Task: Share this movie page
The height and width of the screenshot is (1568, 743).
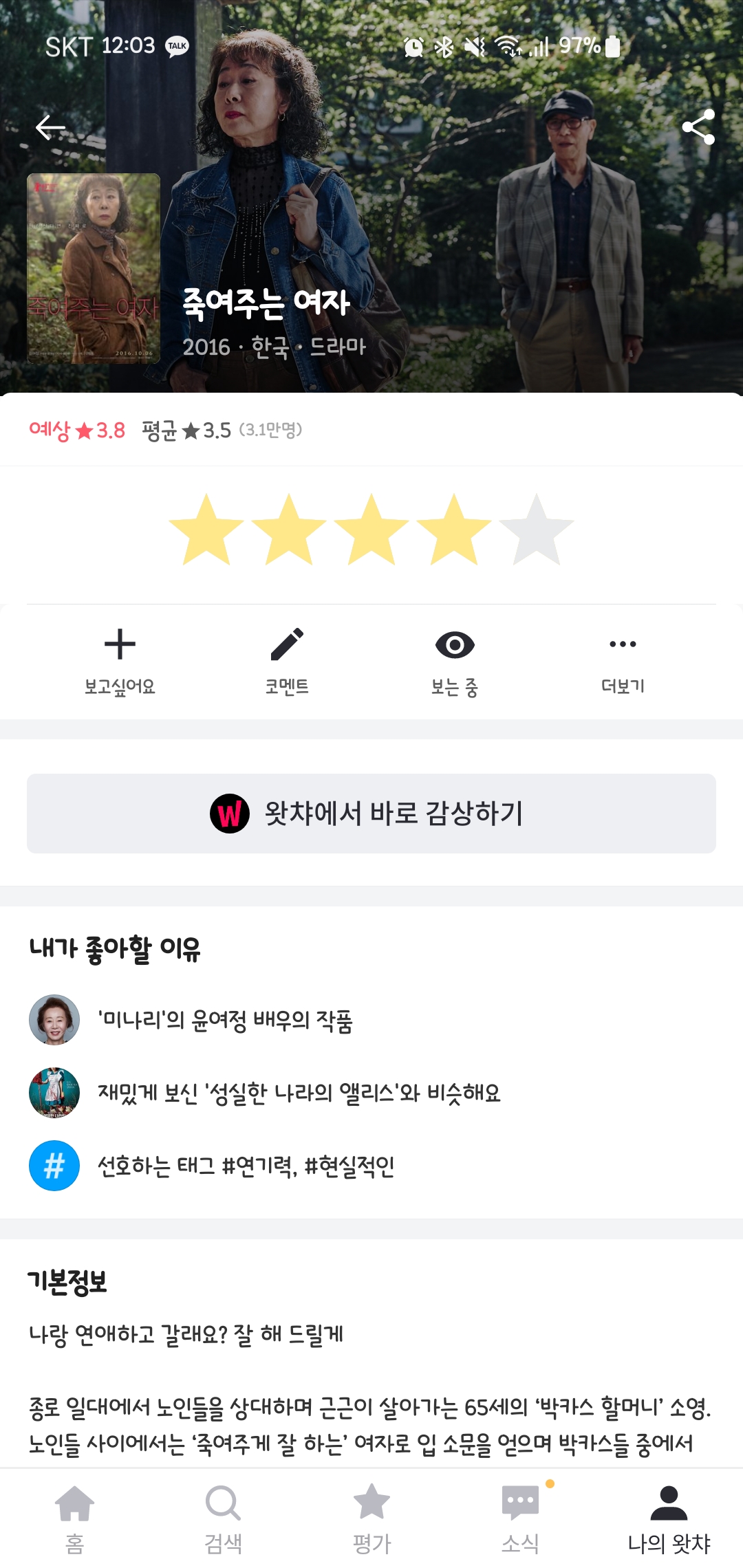Action: 698,127
